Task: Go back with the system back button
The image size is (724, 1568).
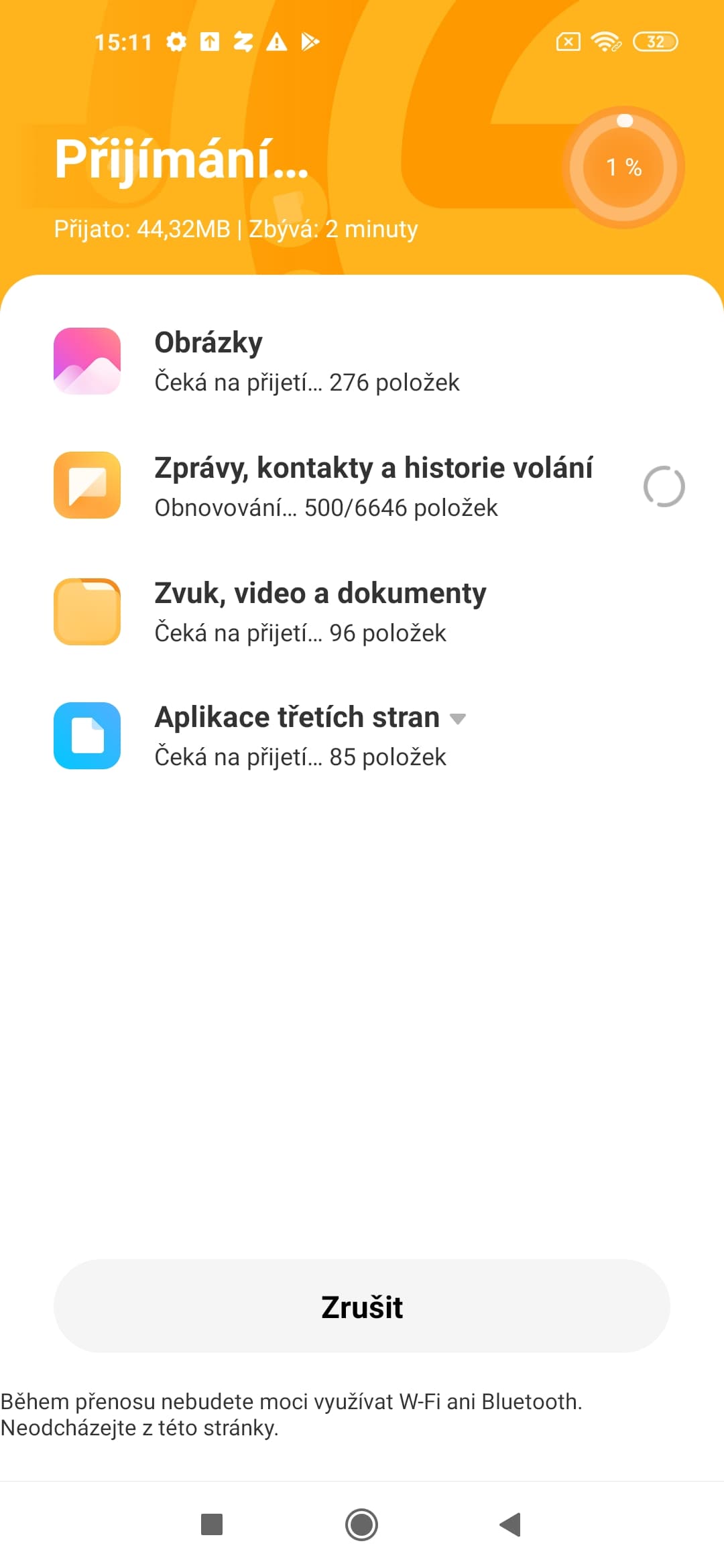Action: [x=511, y=1524]
